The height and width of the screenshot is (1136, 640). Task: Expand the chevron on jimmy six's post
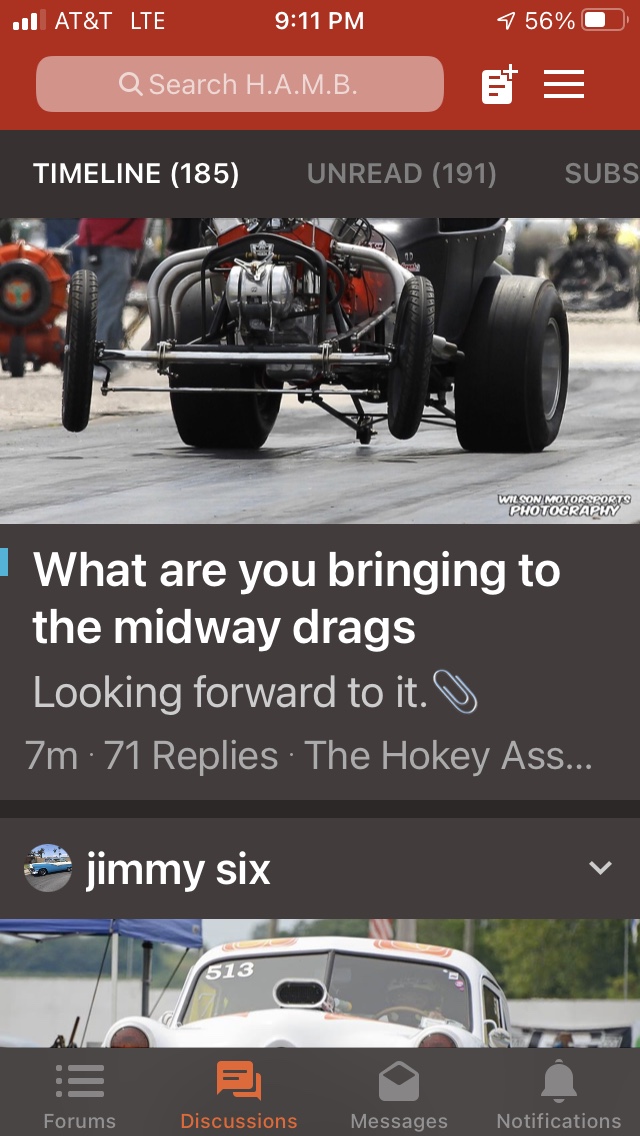[600, 868]
